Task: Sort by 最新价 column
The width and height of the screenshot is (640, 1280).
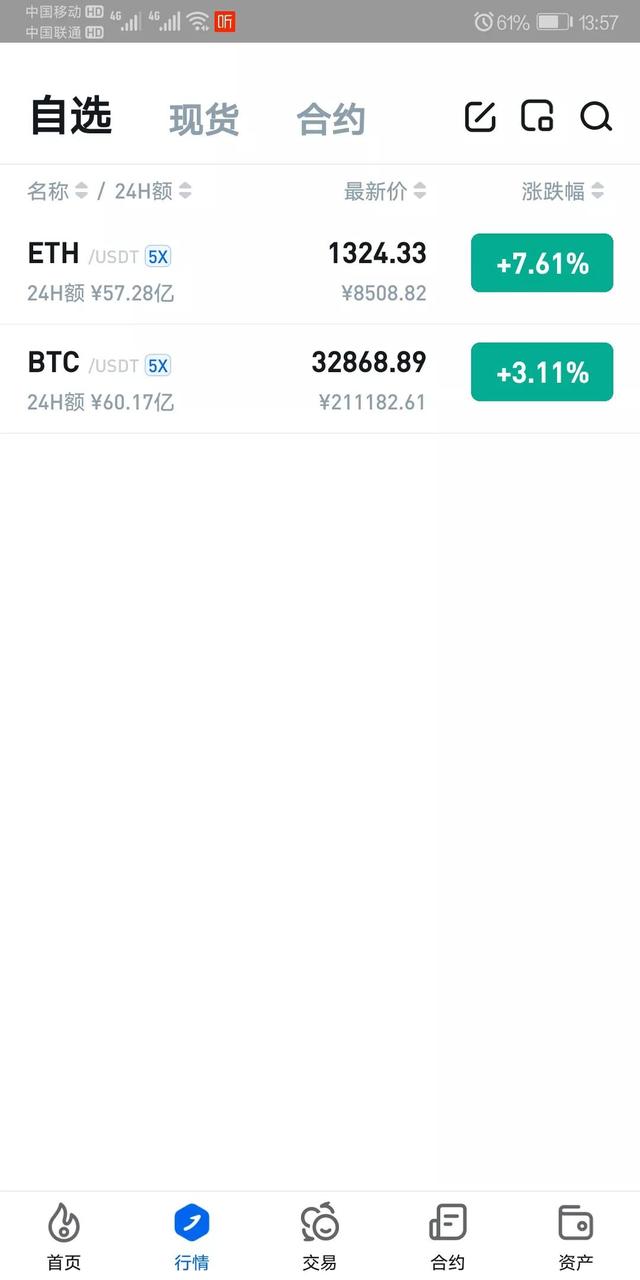Action: pyautogui.click(x=385, y=191)
